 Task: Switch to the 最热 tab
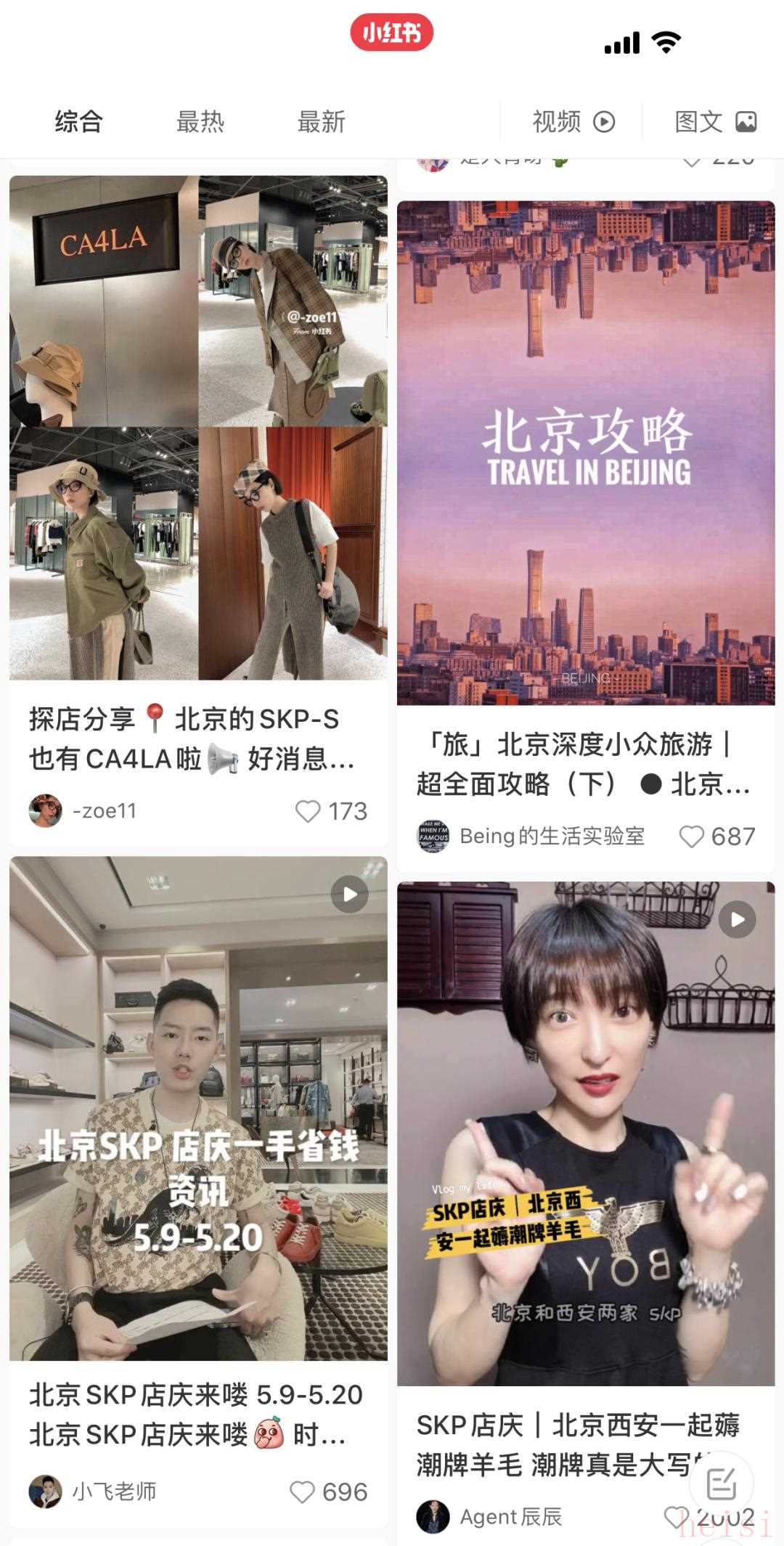[x=200, y=121]
